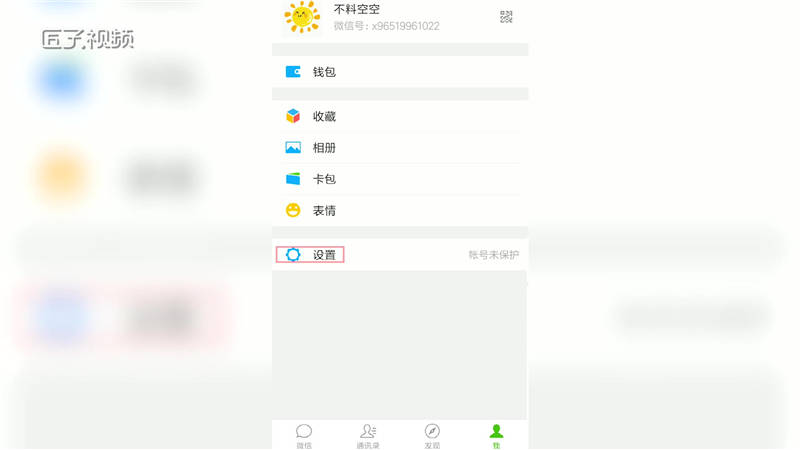Open 卡包 cards and offers
The height and width of the screenshot is (450, 800).
399,179
